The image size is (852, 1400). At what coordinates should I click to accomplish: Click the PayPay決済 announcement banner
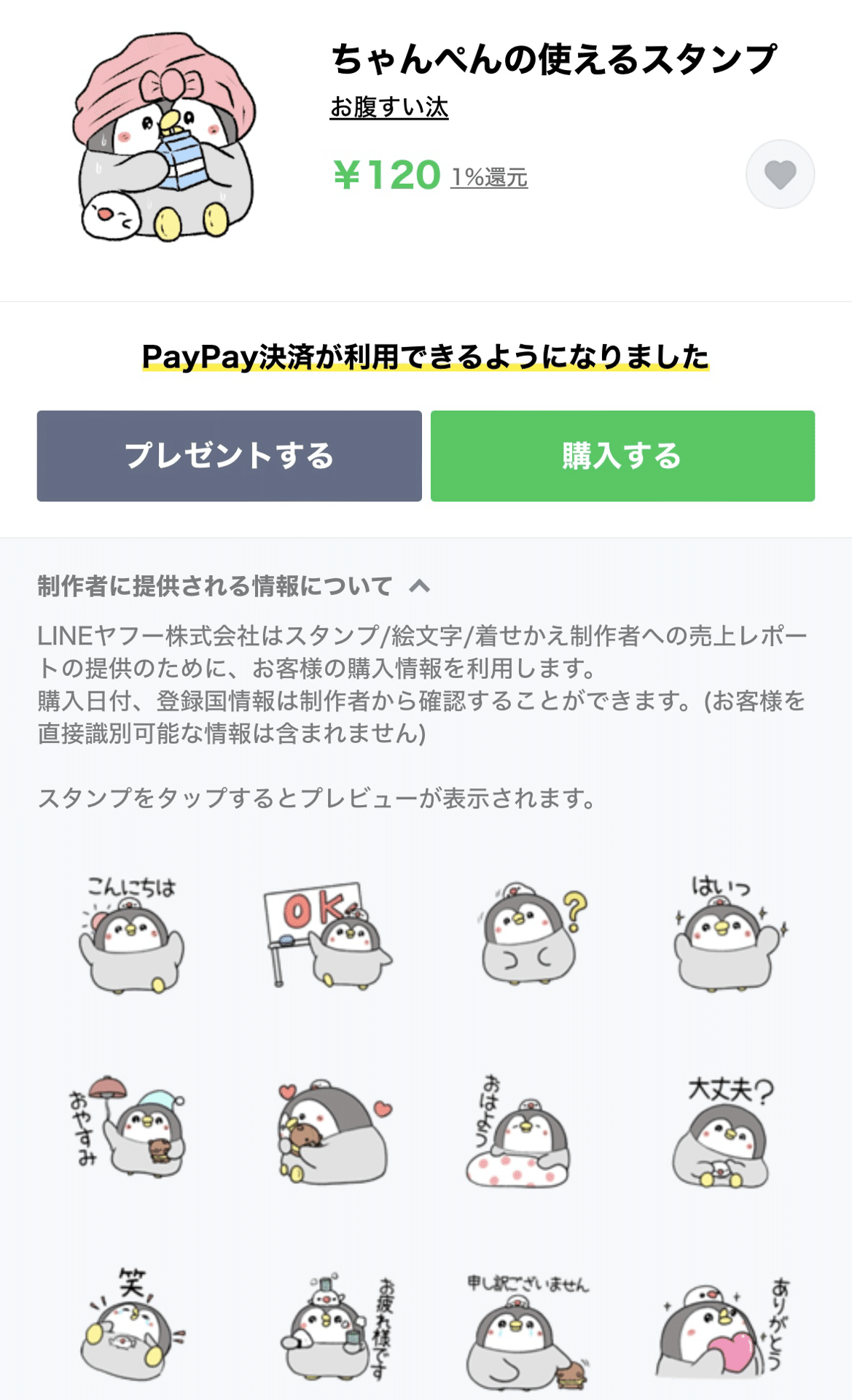click(426, 354)
